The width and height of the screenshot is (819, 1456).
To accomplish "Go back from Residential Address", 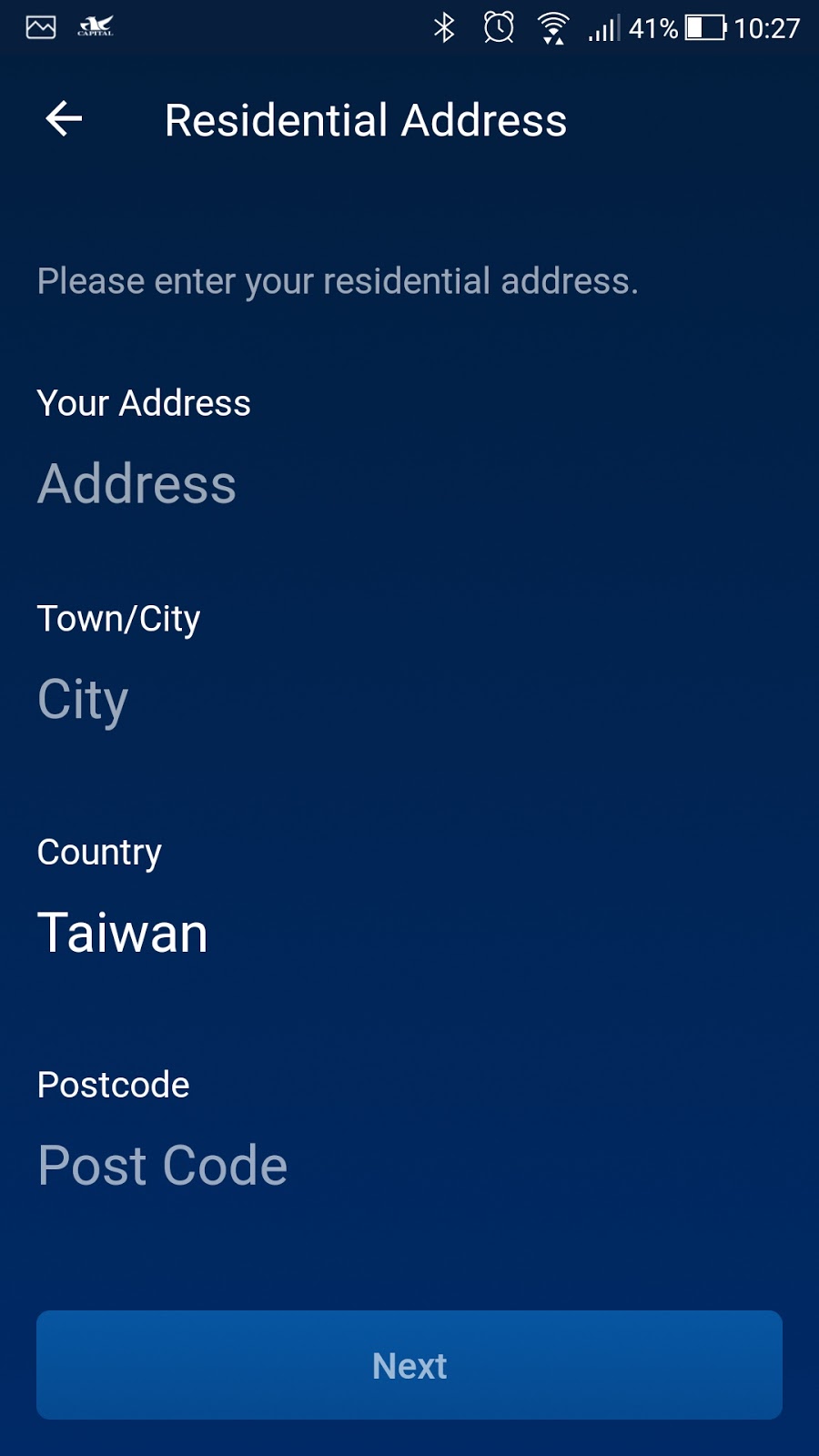I will pyautogui.click(x=64, y=119).
